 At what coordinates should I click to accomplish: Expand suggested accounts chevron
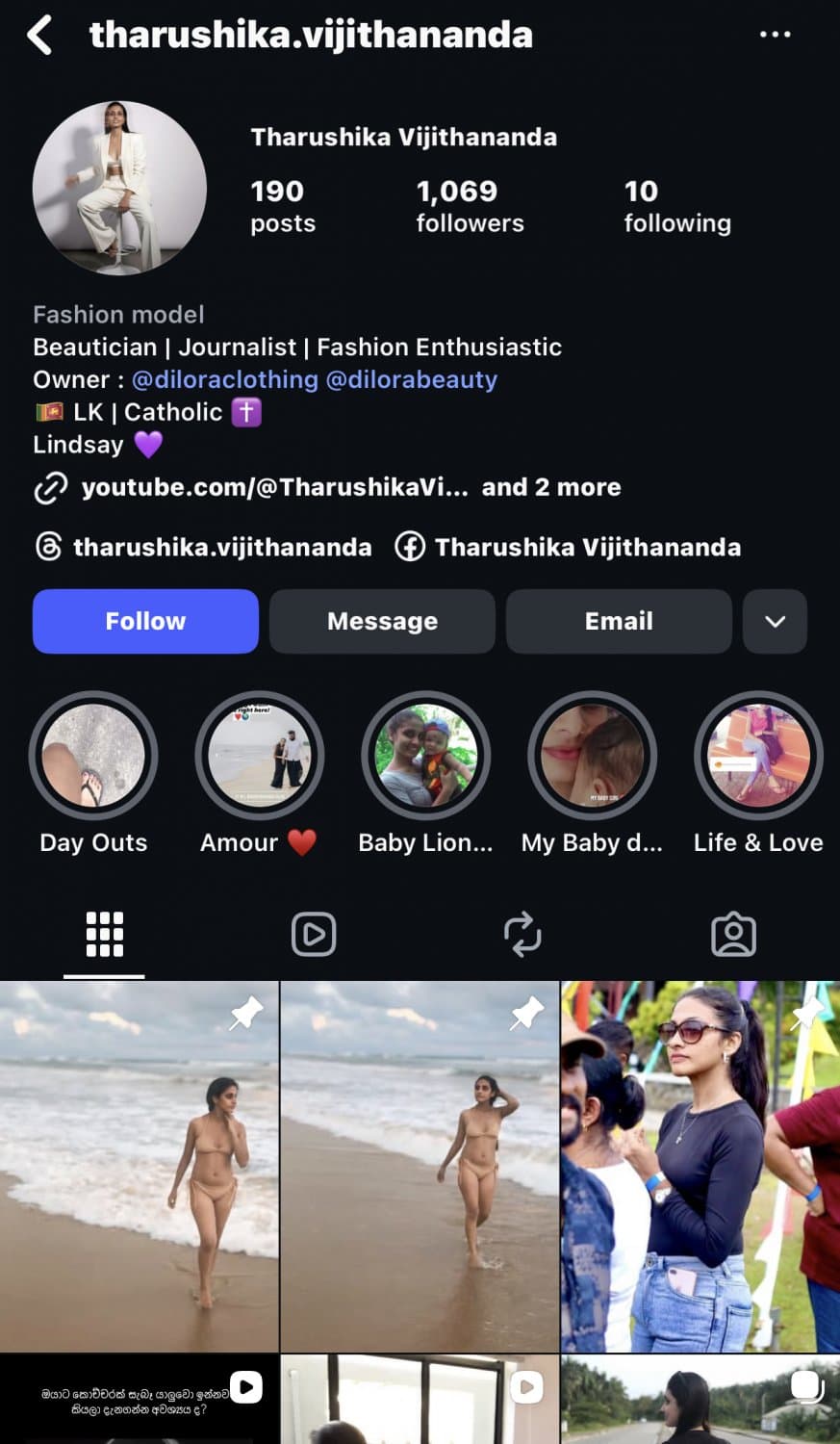(x=775, y=621)
